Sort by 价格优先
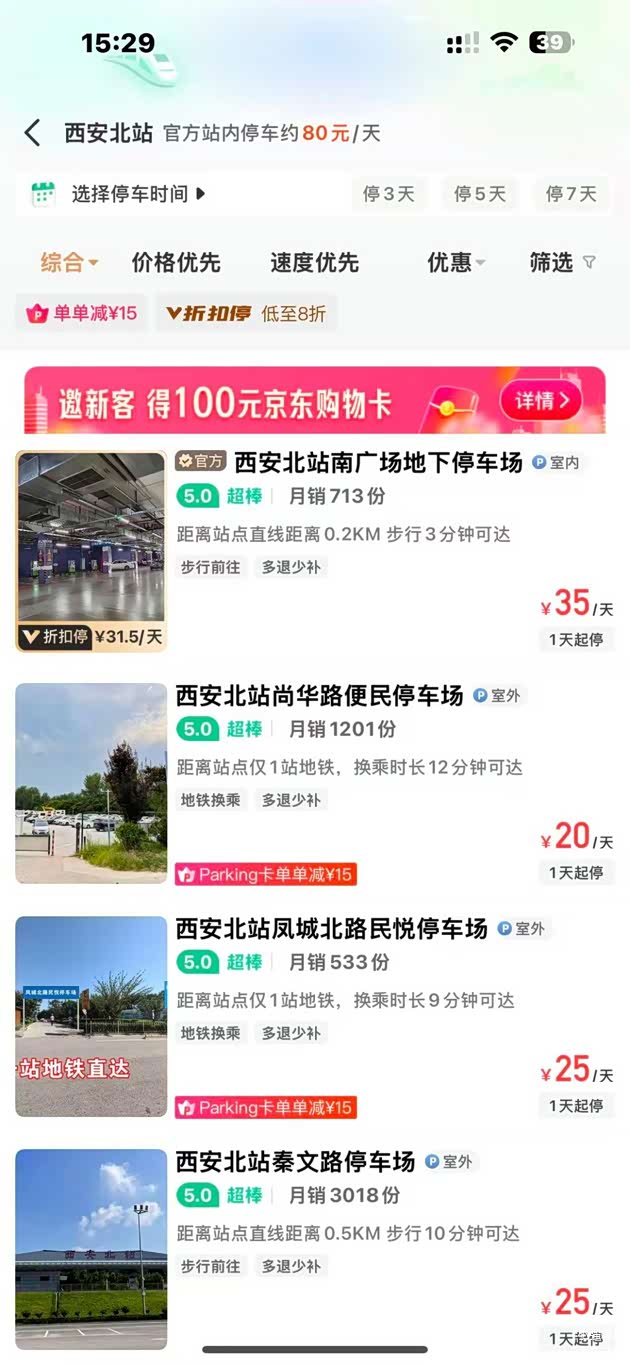The image size is (630, 1365). click(x=176, y=263)
